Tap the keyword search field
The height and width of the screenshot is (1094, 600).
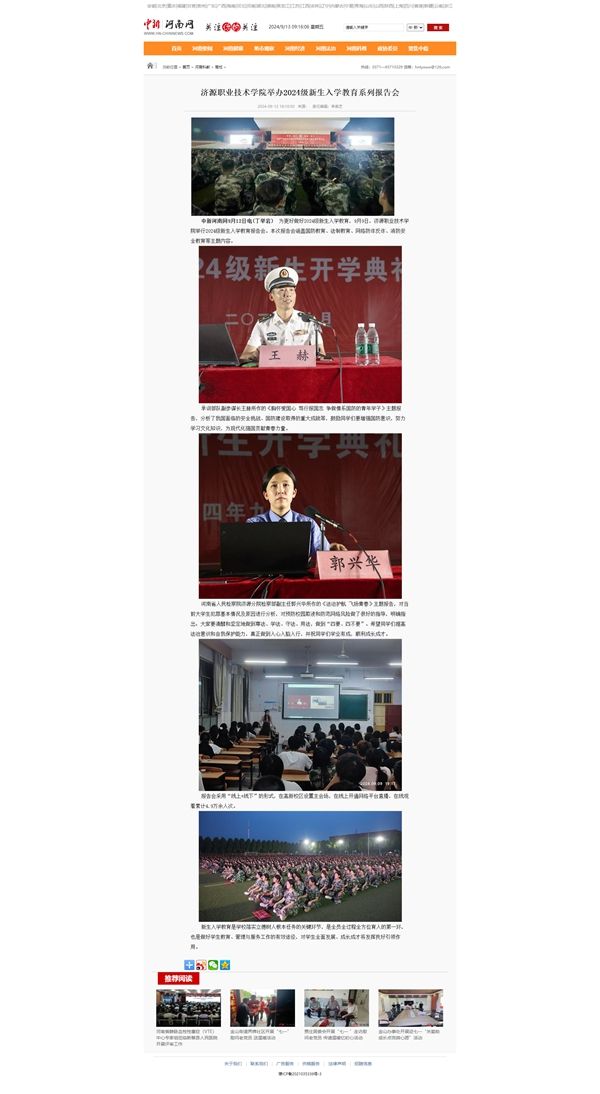pos(373,27)
